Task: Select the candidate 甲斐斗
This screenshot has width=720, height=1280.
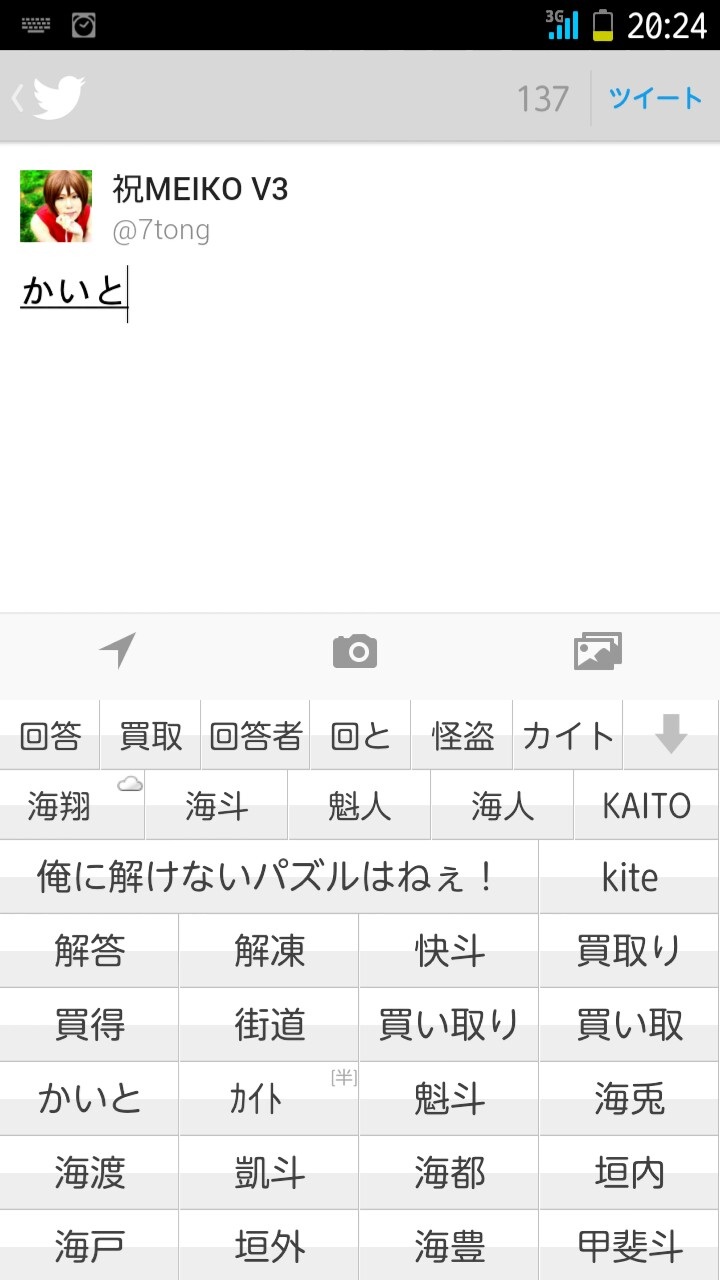Action: pos(629,1247)
